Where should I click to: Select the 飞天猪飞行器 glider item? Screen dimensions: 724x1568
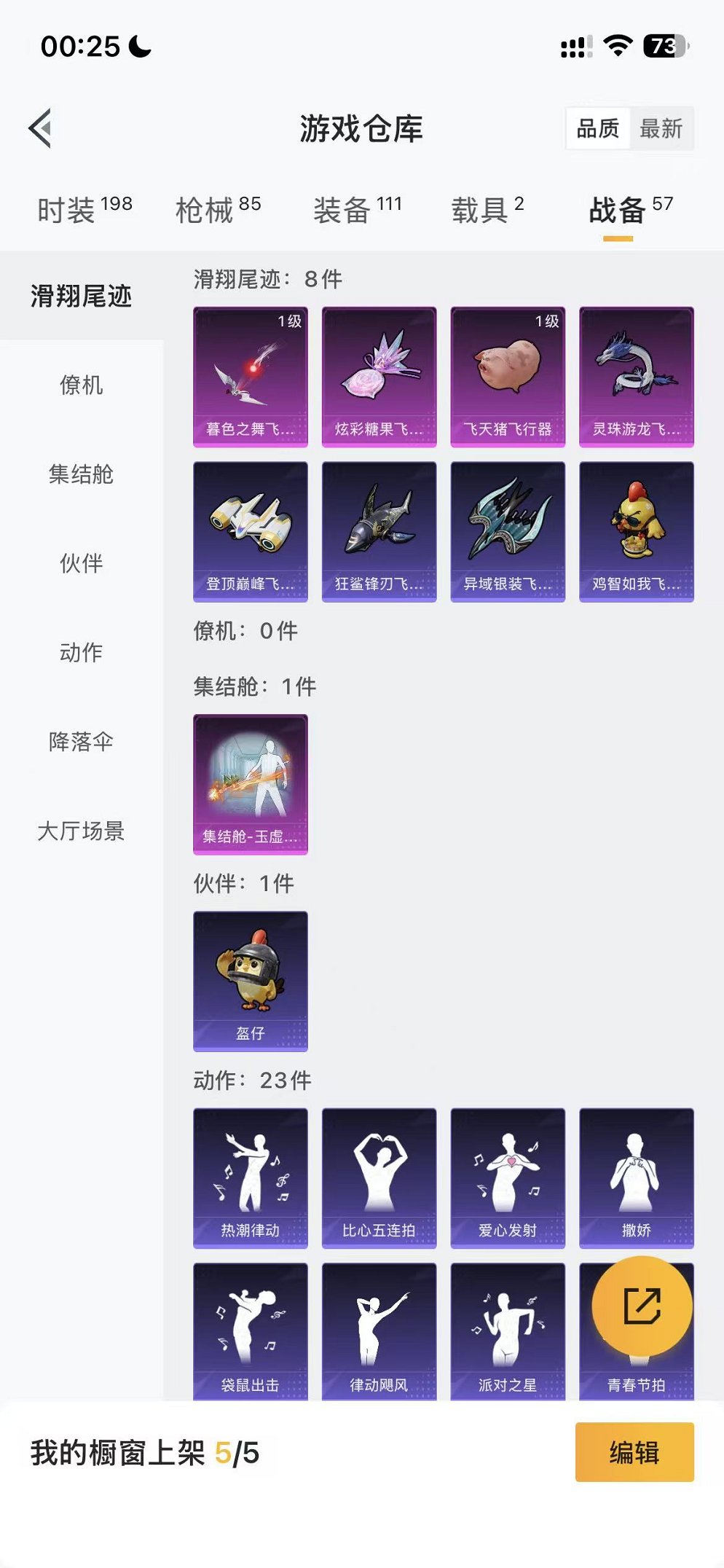508,375
